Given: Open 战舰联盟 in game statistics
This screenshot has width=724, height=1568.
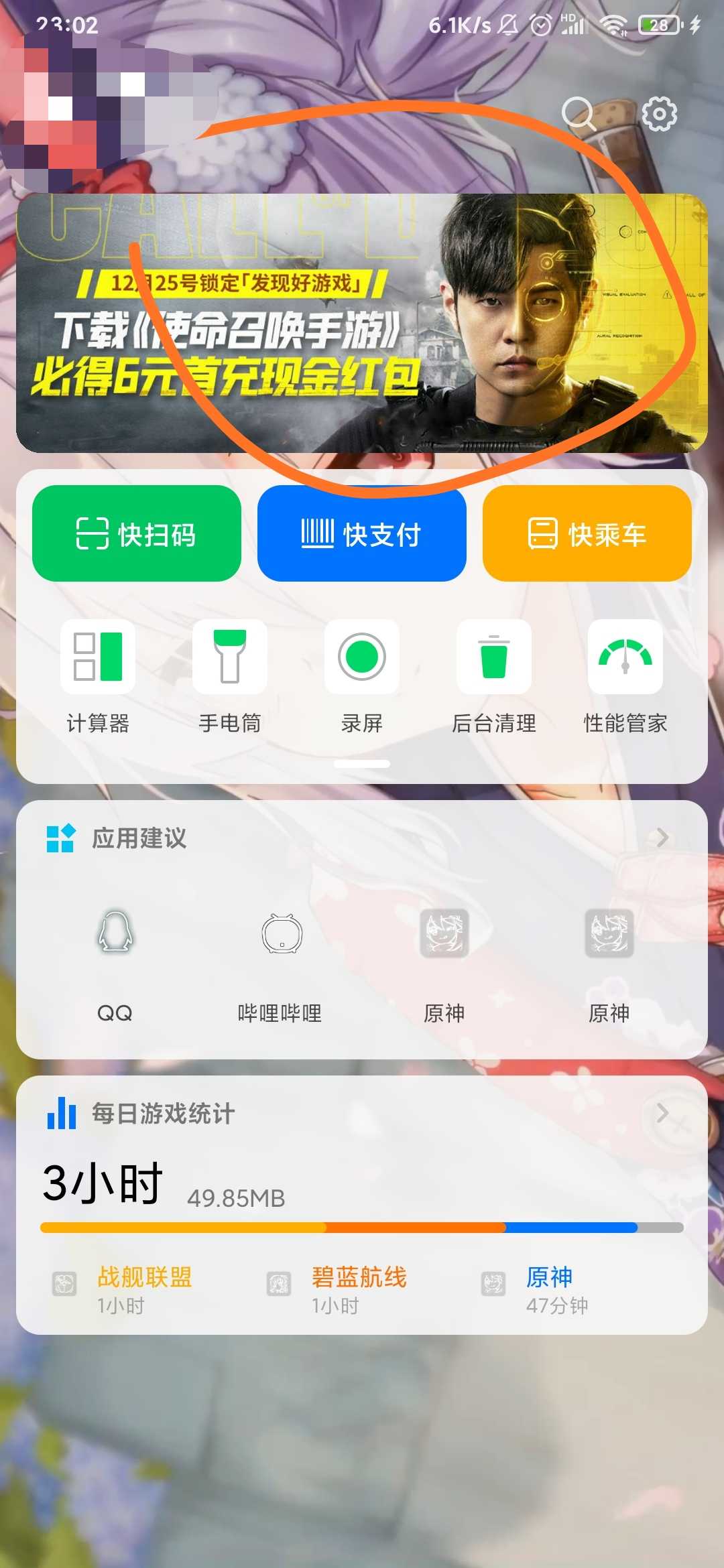Looking at the screenshot, I should [123, 1289].
